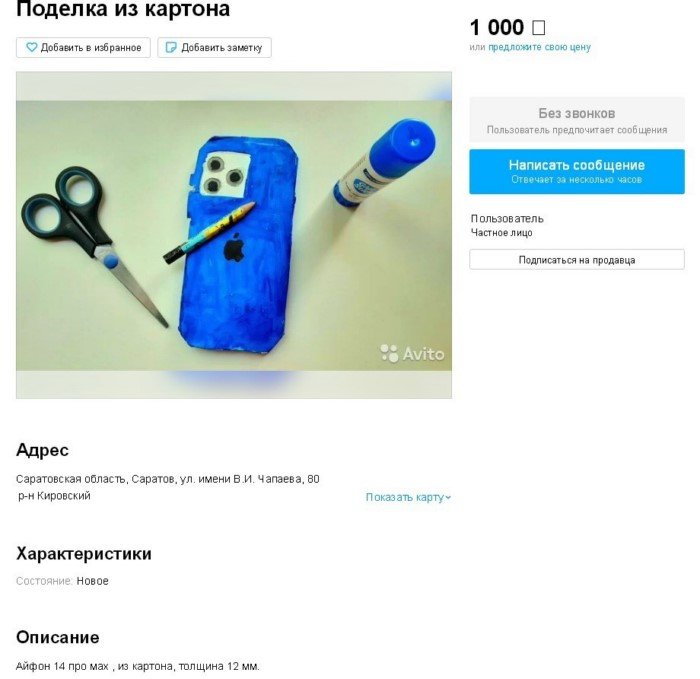This screenshot has height=679, width=700.
Task: Tap the Добавить заметку button
Action: [214, 47]
